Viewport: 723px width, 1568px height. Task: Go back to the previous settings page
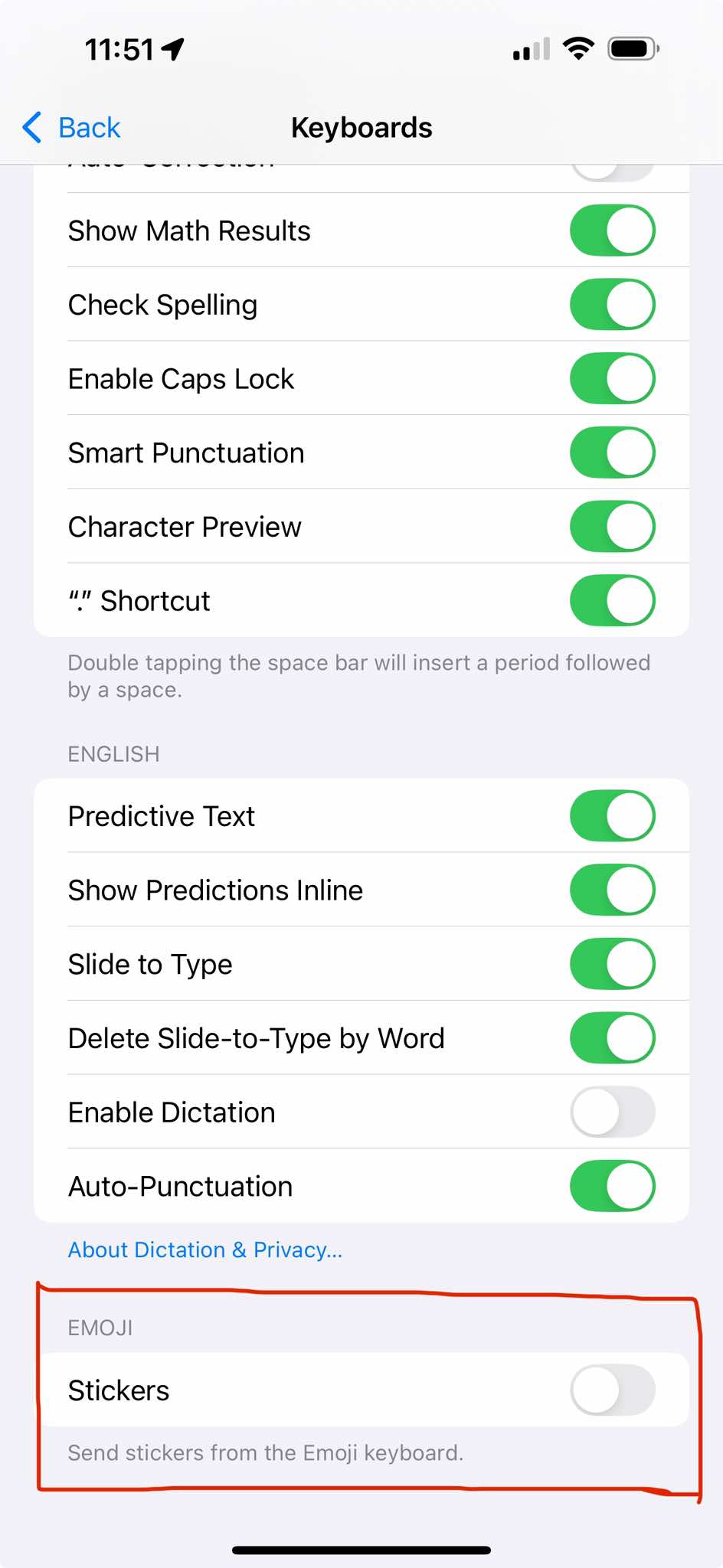(x=73, y=128)
